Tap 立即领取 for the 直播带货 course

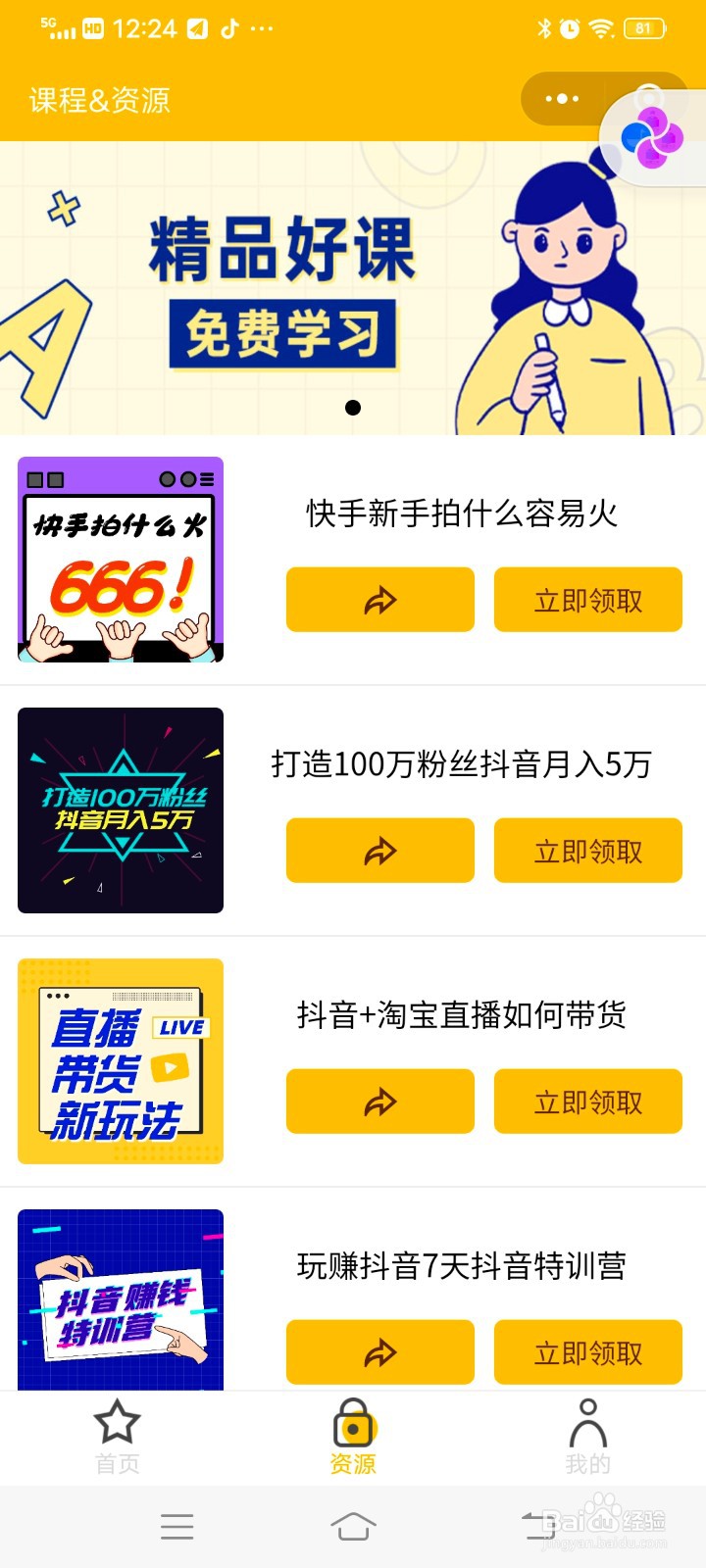coord(588,1102)
